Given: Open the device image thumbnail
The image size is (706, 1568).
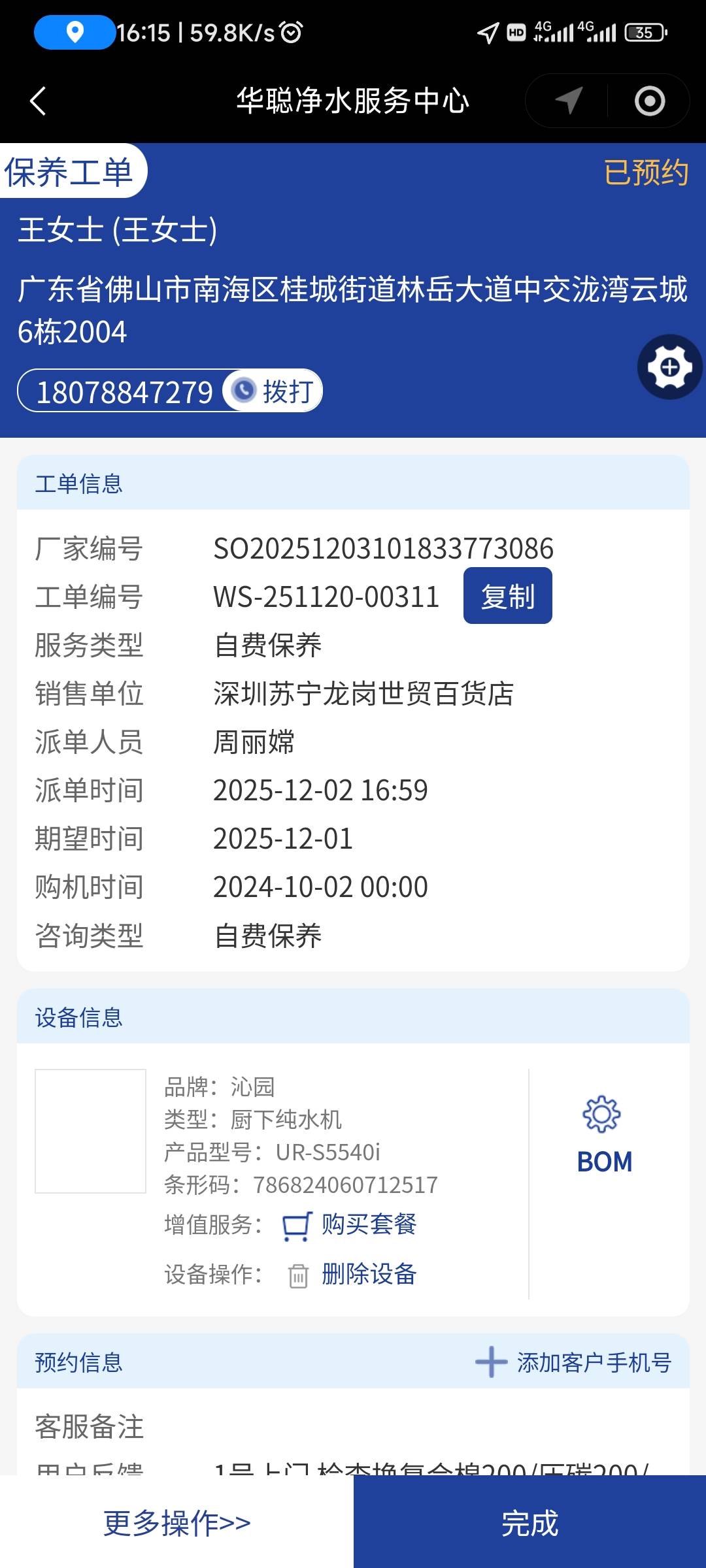Looking at the screenshot, I should coord(90,1131).
